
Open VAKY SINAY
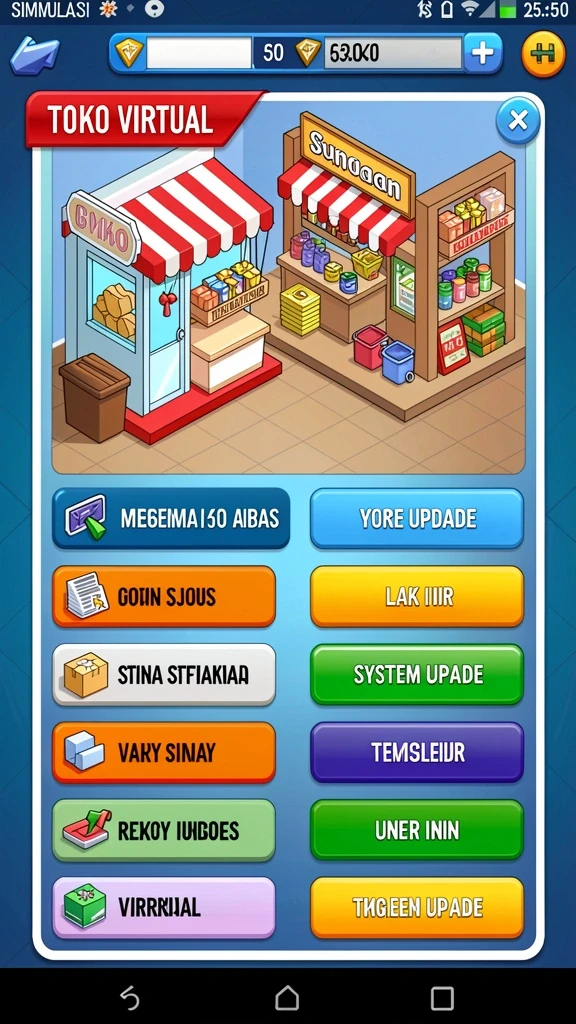click(x=164, y=752)
